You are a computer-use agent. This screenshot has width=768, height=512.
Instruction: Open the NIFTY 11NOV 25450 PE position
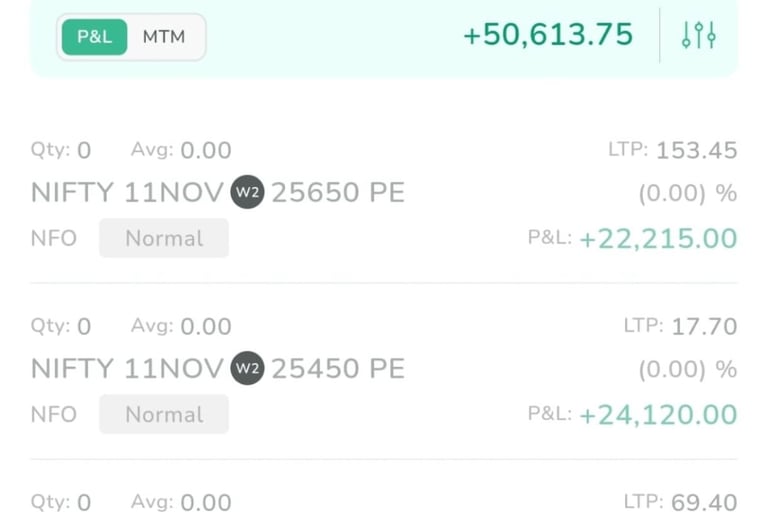point(218,369)
